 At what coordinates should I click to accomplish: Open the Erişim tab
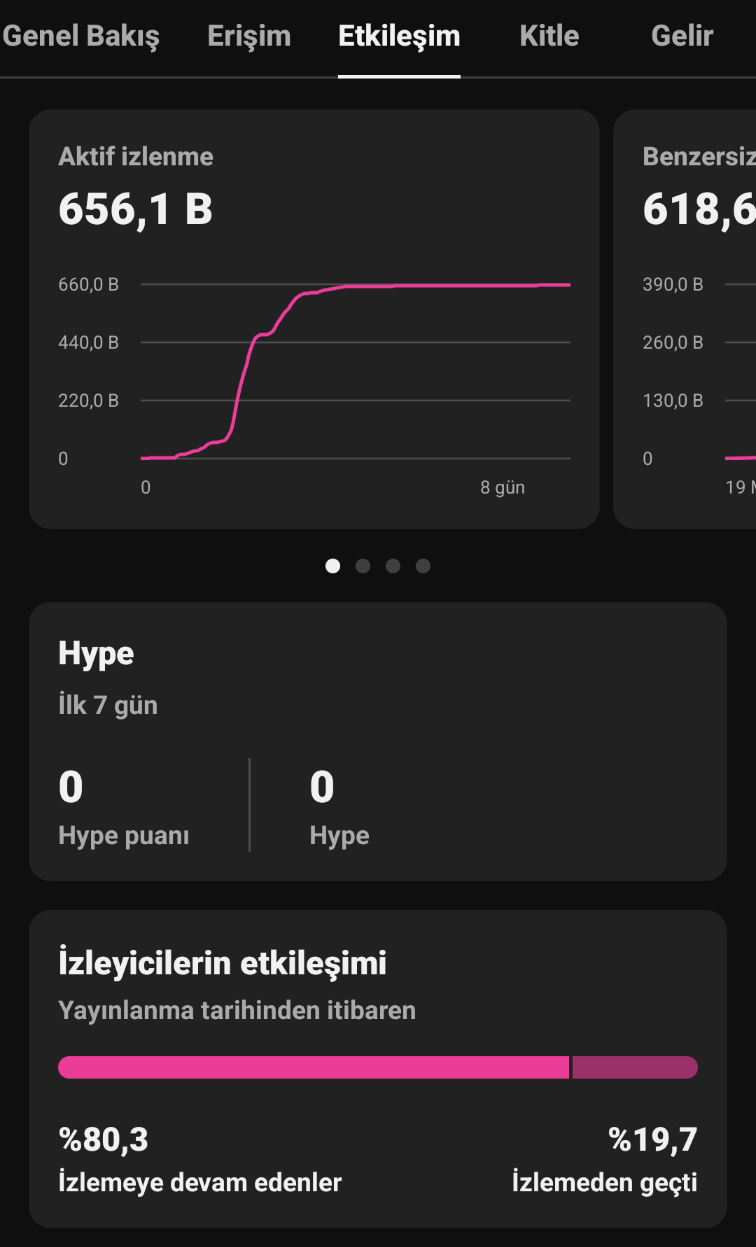[249, 36]
